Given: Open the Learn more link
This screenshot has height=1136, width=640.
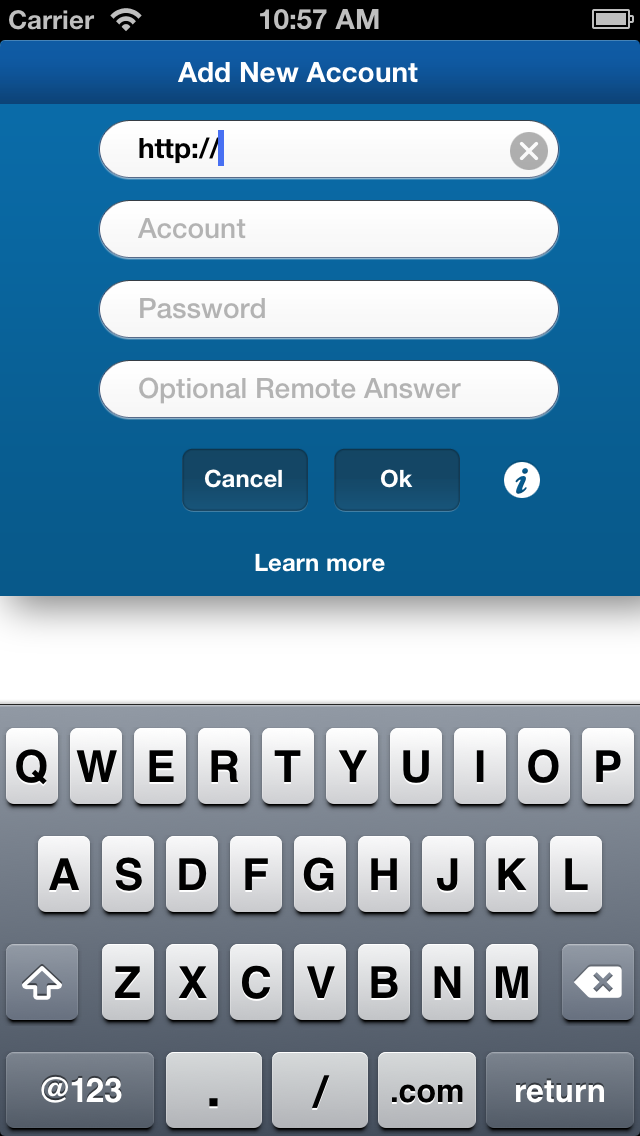Looking at the screenshot, I should (320, 563).
